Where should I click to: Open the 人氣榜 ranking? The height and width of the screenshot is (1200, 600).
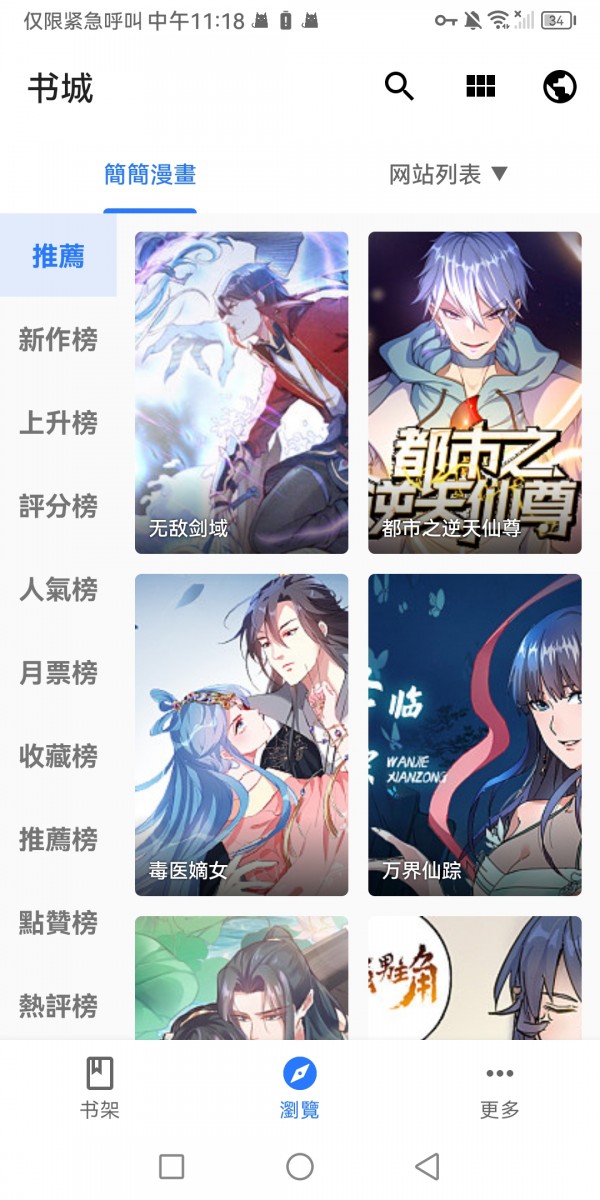[58, 589]
